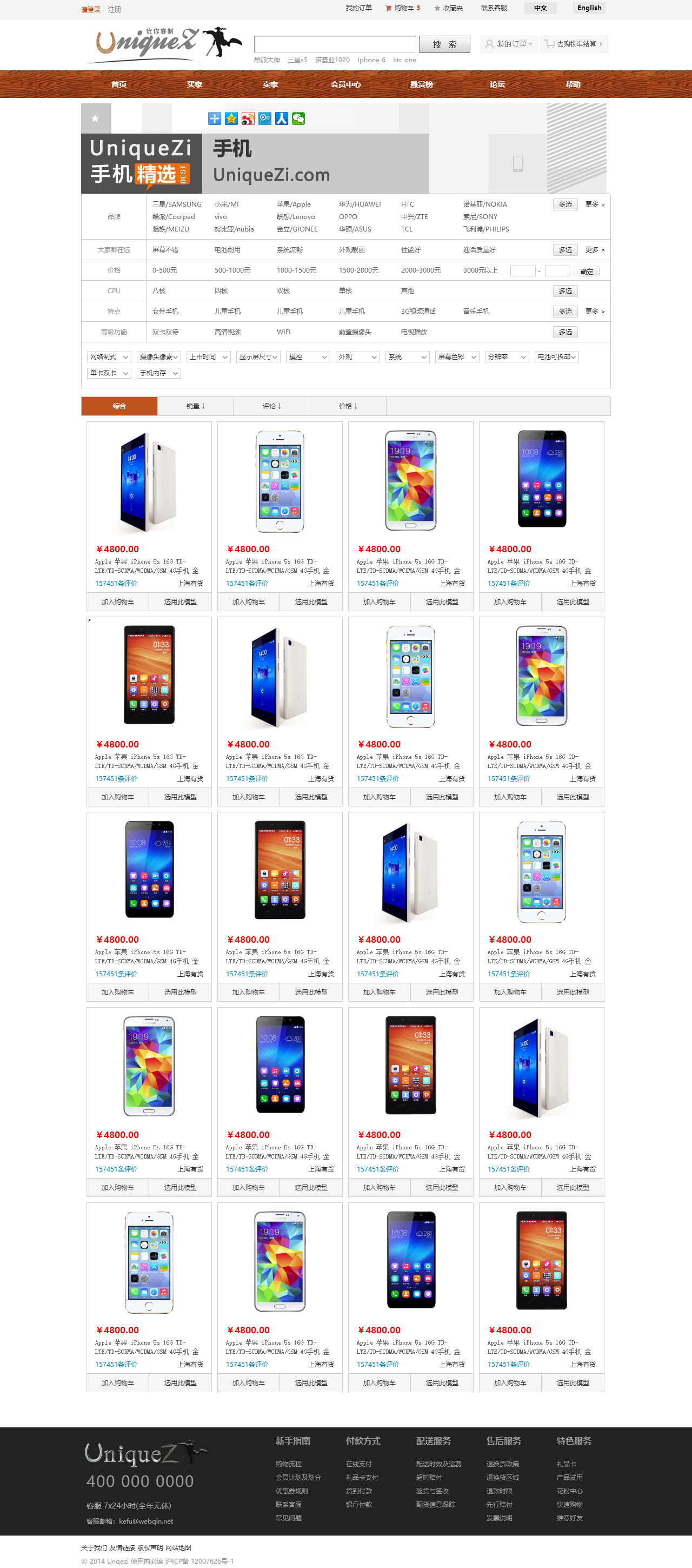Sort results by 销量

pos(195,406)
